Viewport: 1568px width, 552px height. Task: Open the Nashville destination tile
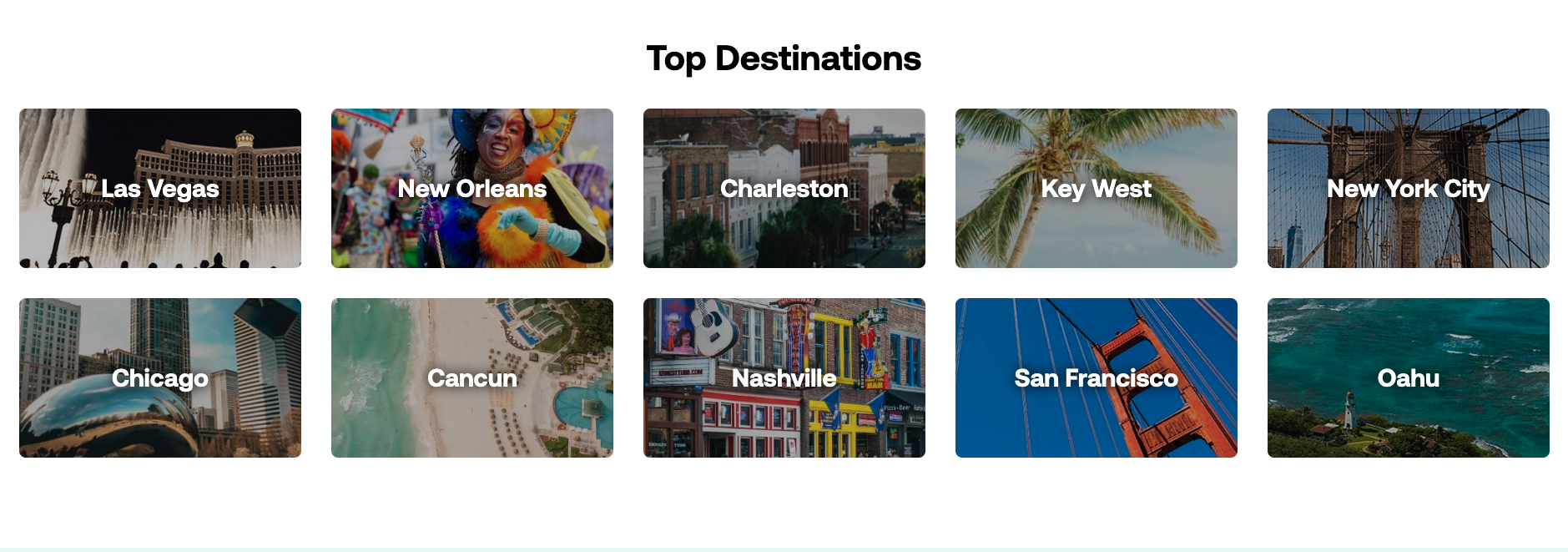784,378
